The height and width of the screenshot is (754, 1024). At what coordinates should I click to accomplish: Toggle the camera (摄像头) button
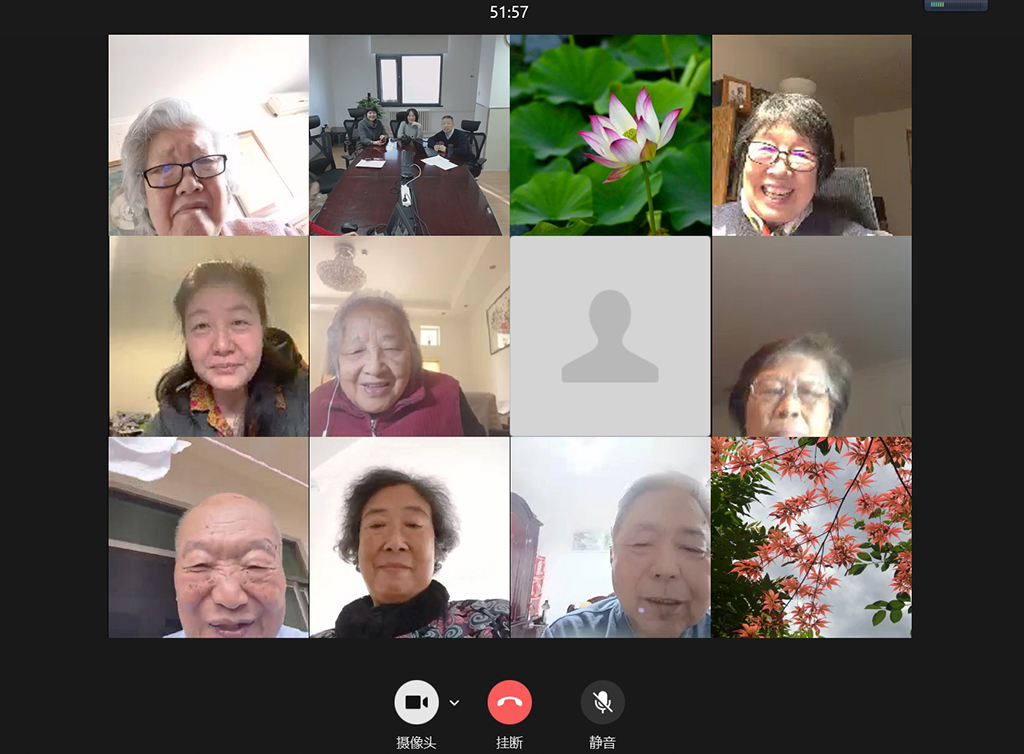pyautogui.click(x=416, y=702)
